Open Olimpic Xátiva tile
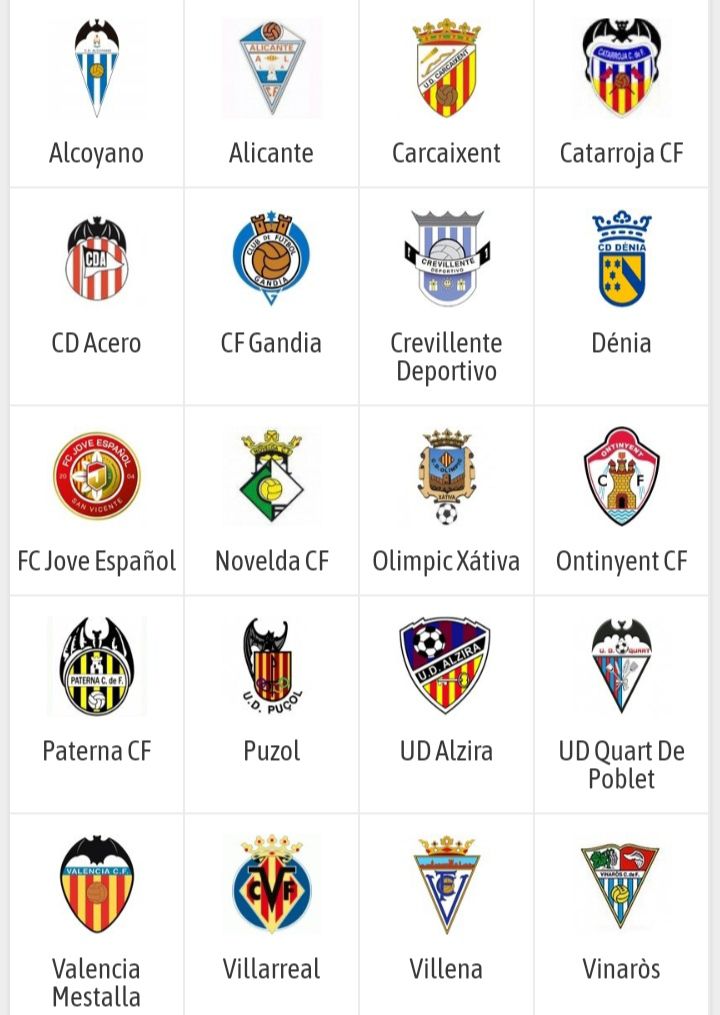 (446, 500)
